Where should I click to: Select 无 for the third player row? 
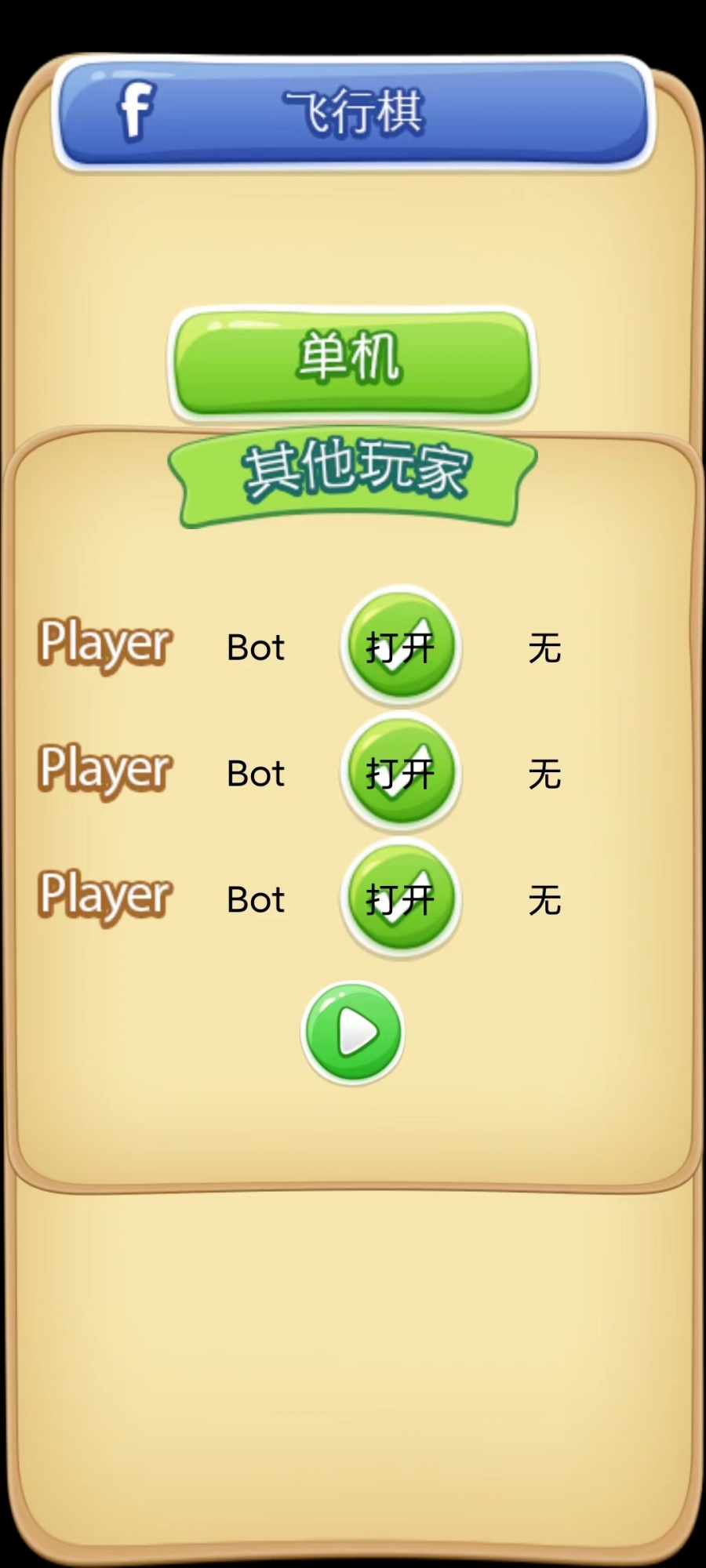click(x=544, y=900)
